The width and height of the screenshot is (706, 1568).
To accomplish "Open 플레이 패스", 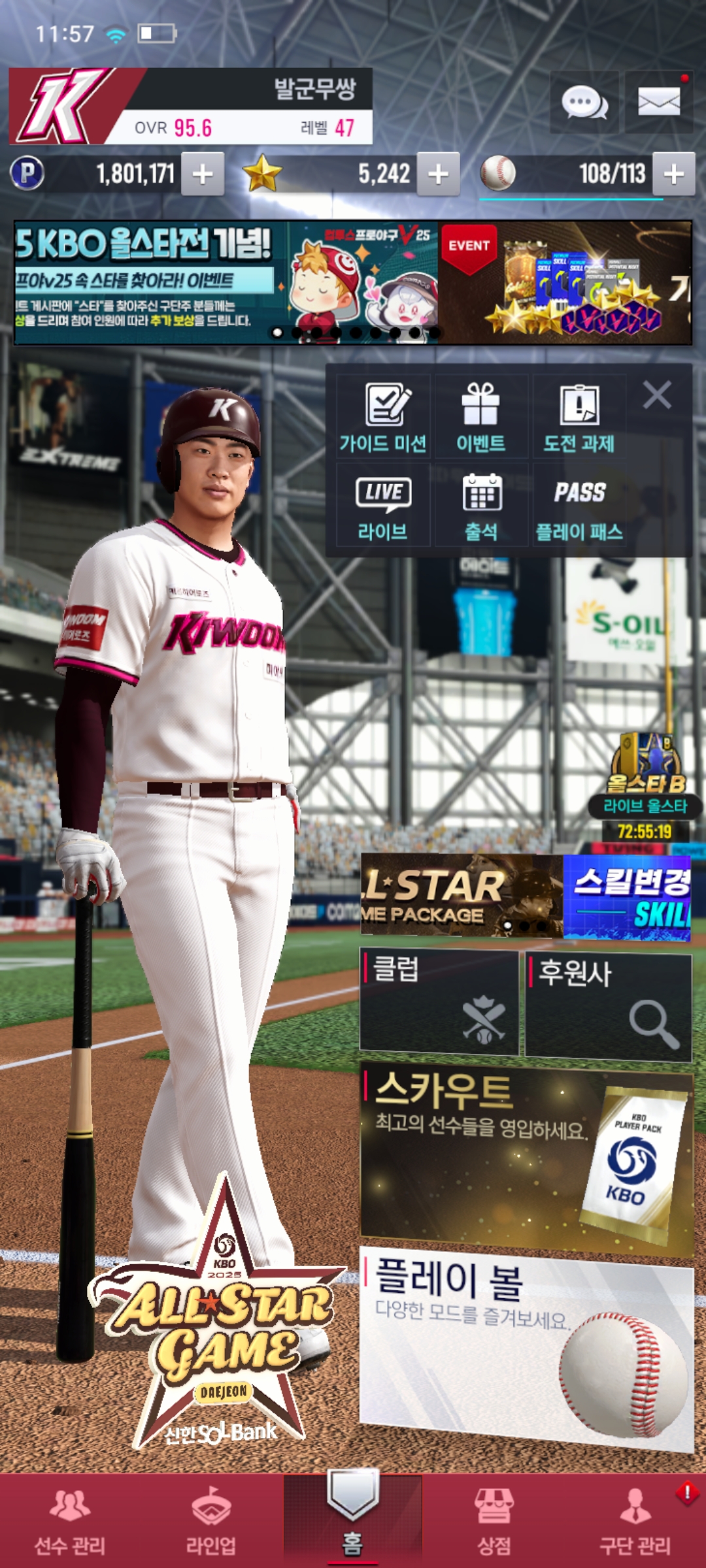I will (579, 508).
